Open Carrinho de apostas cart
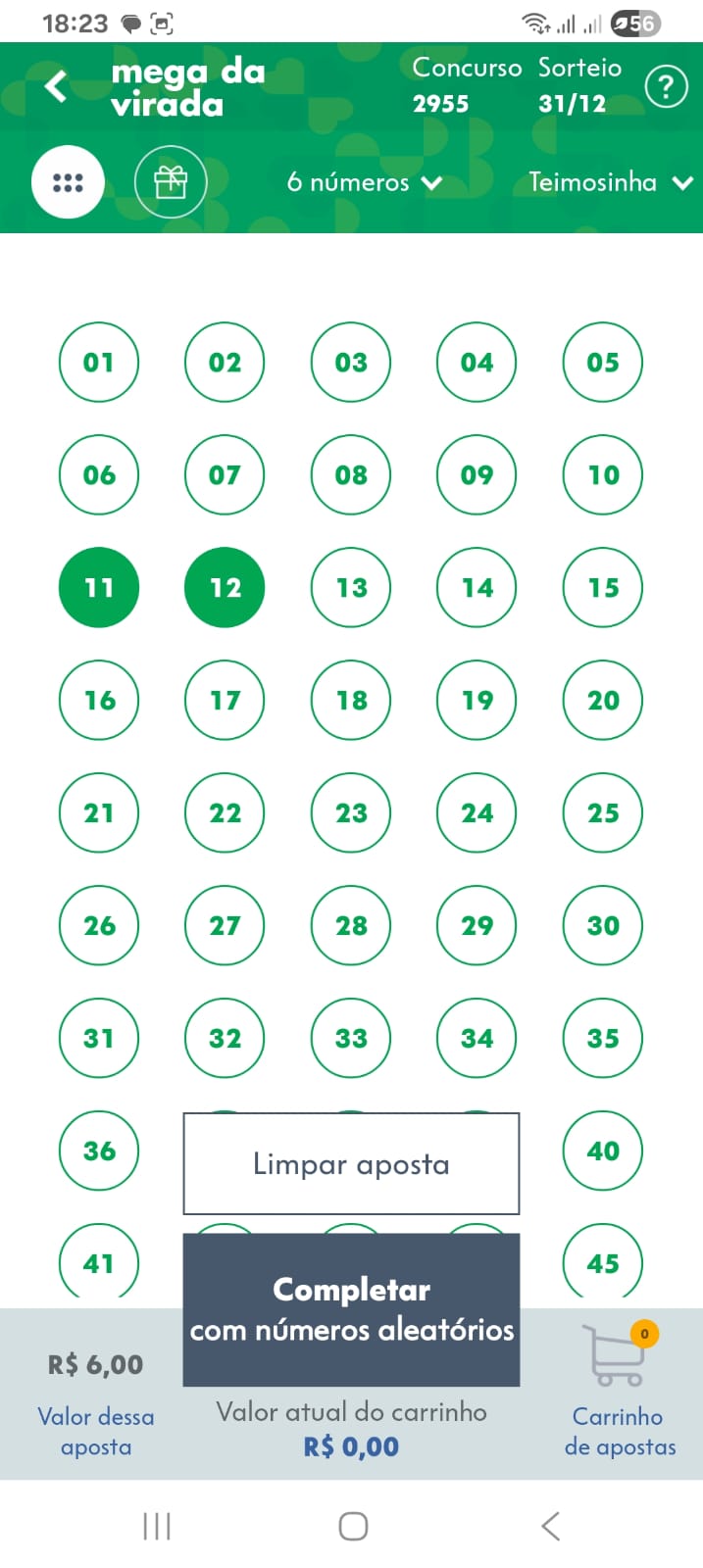Image resolution: width=703 pixels, height=1568 pixels. [620, 1392]
